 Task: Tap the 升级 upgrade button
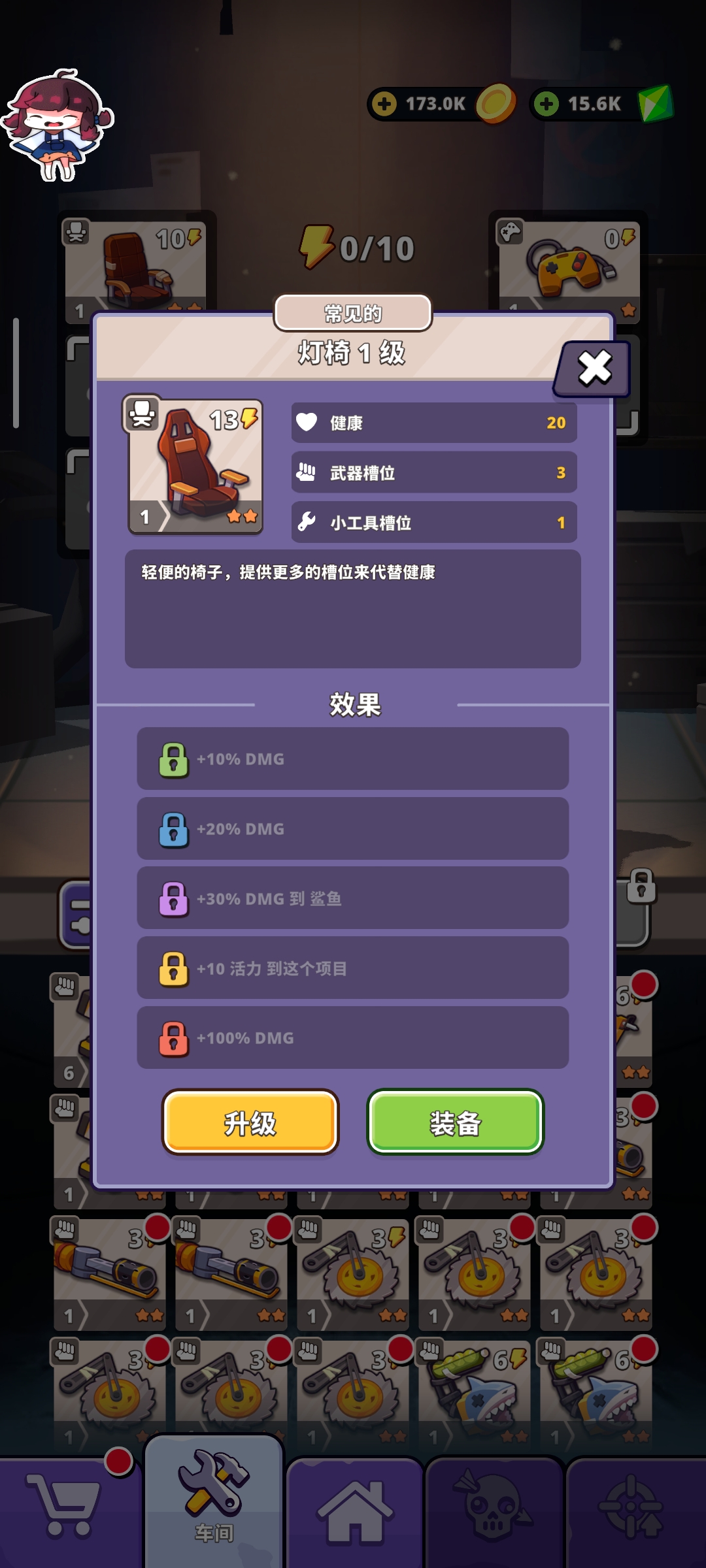pyautogui.click(x=250, y=1122)
